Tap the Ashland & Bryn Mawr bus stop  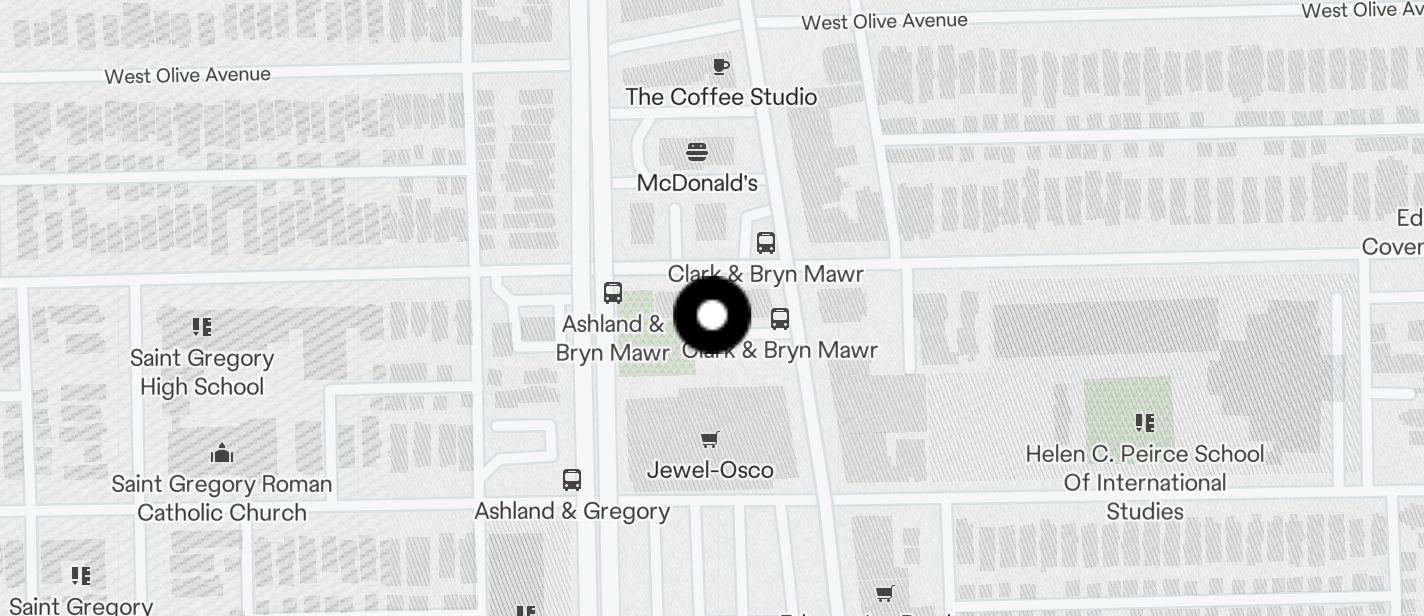point(613,293)
